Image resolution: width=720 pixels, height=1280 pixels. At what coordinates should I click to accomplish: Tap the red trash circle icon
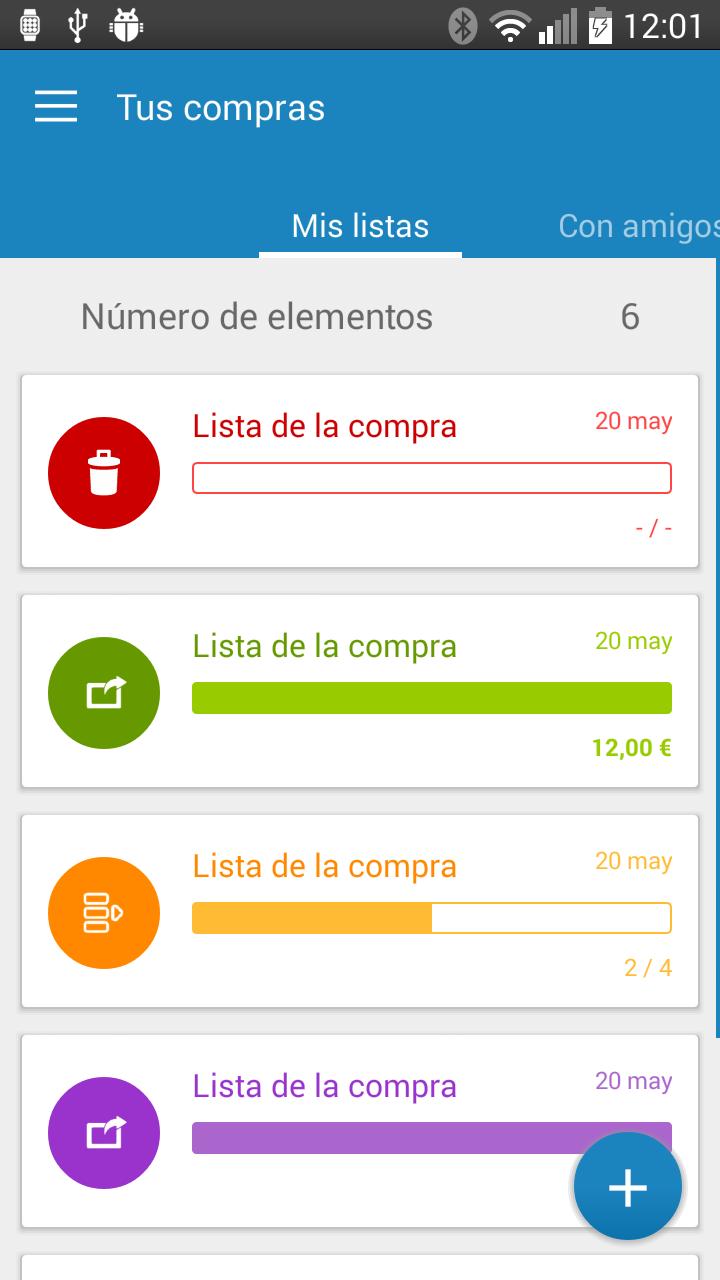pos(104,473)
